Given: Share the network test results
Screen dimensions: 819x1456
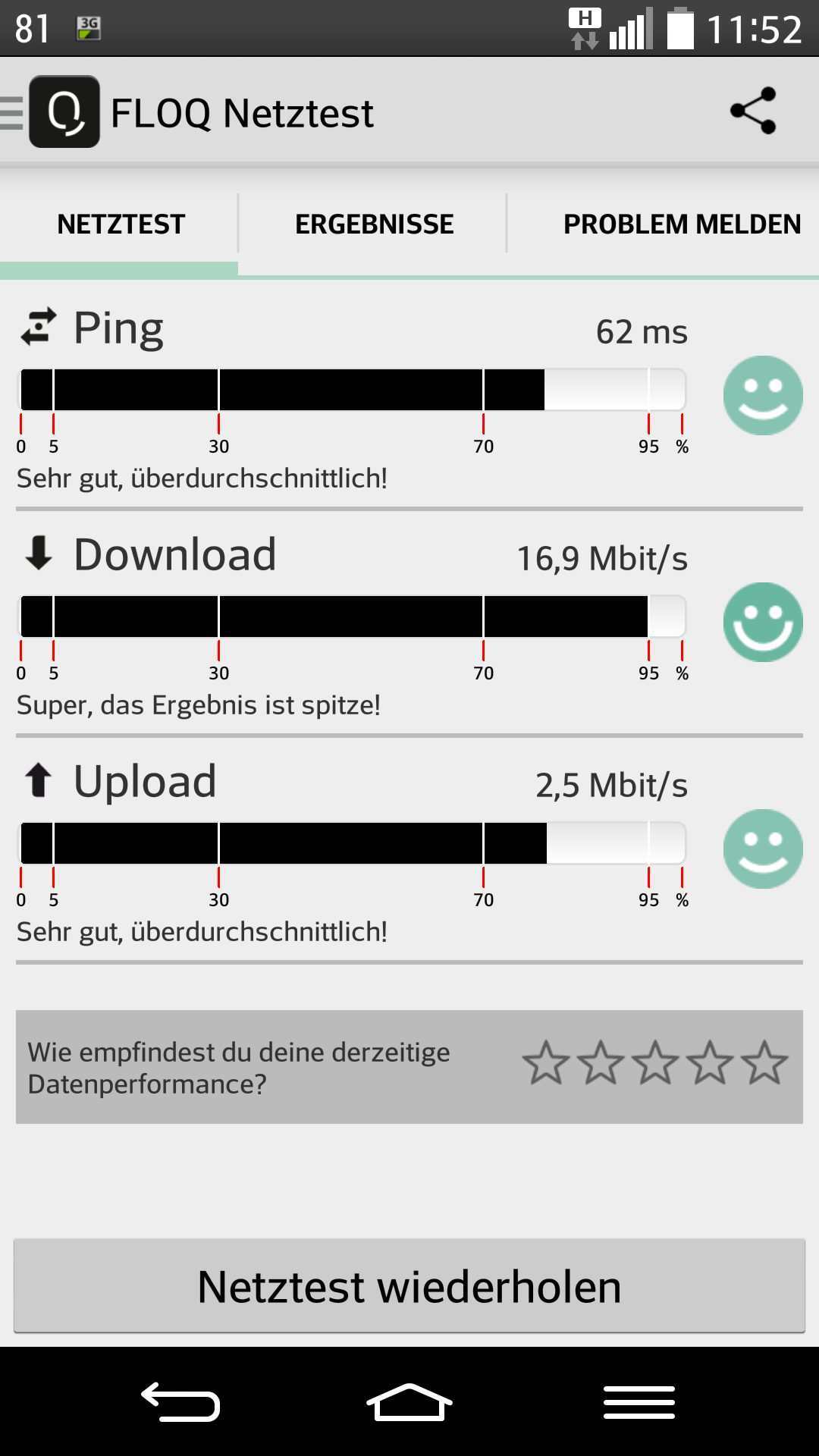Looking at the screenshot, I should pyautogui.click(x=753, y=111).
